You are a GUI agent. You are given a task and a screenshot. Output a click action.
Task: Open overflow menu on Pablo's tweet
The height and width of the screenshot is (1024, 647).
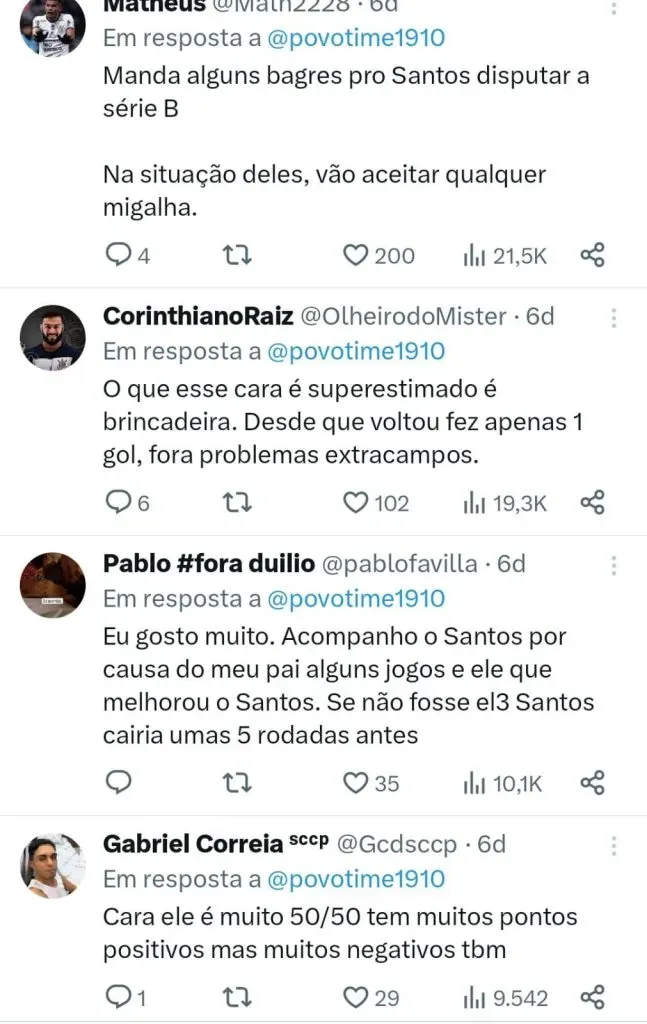pos(613,565)
